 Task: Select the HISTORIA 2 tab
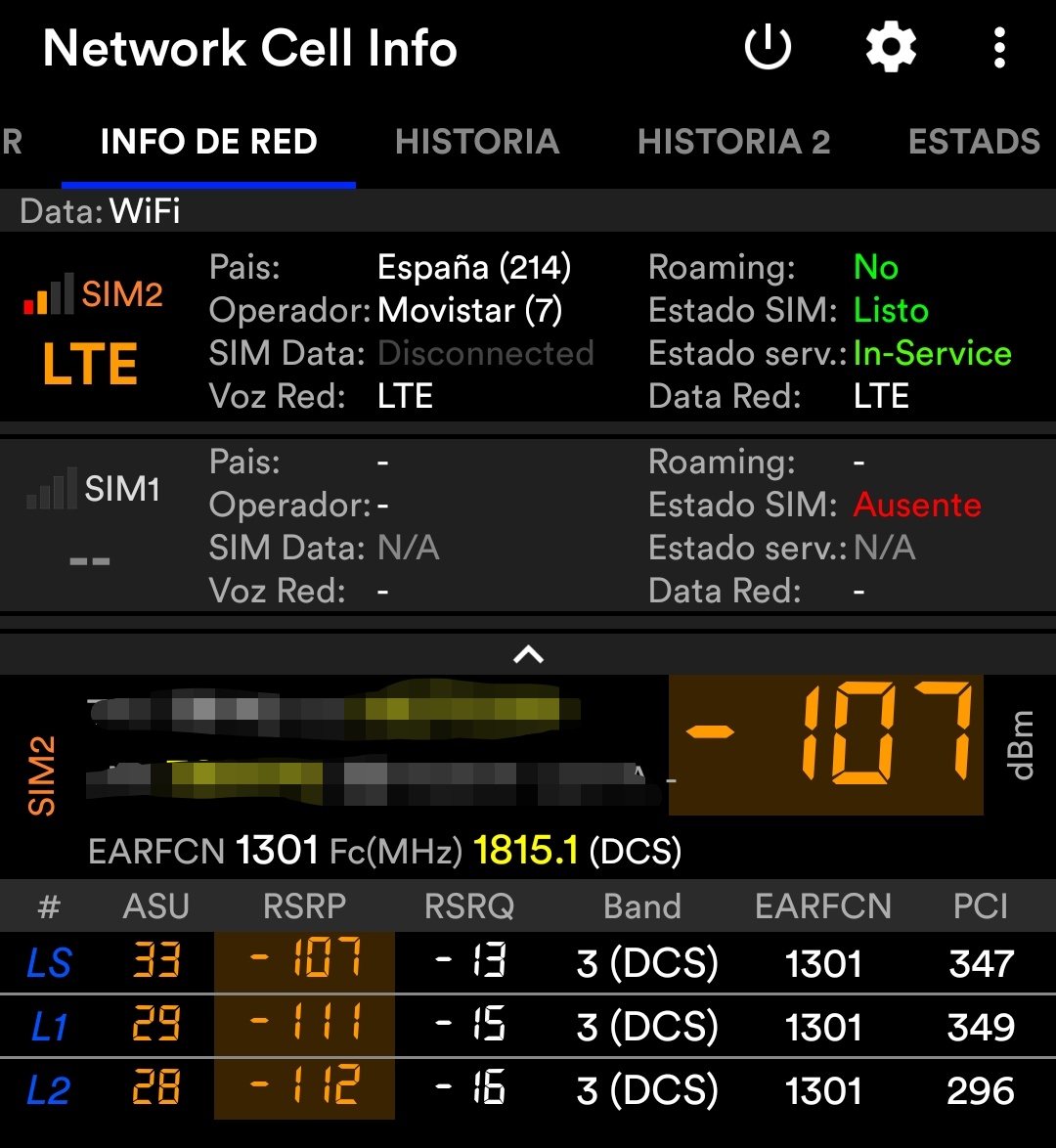[733, 143]
